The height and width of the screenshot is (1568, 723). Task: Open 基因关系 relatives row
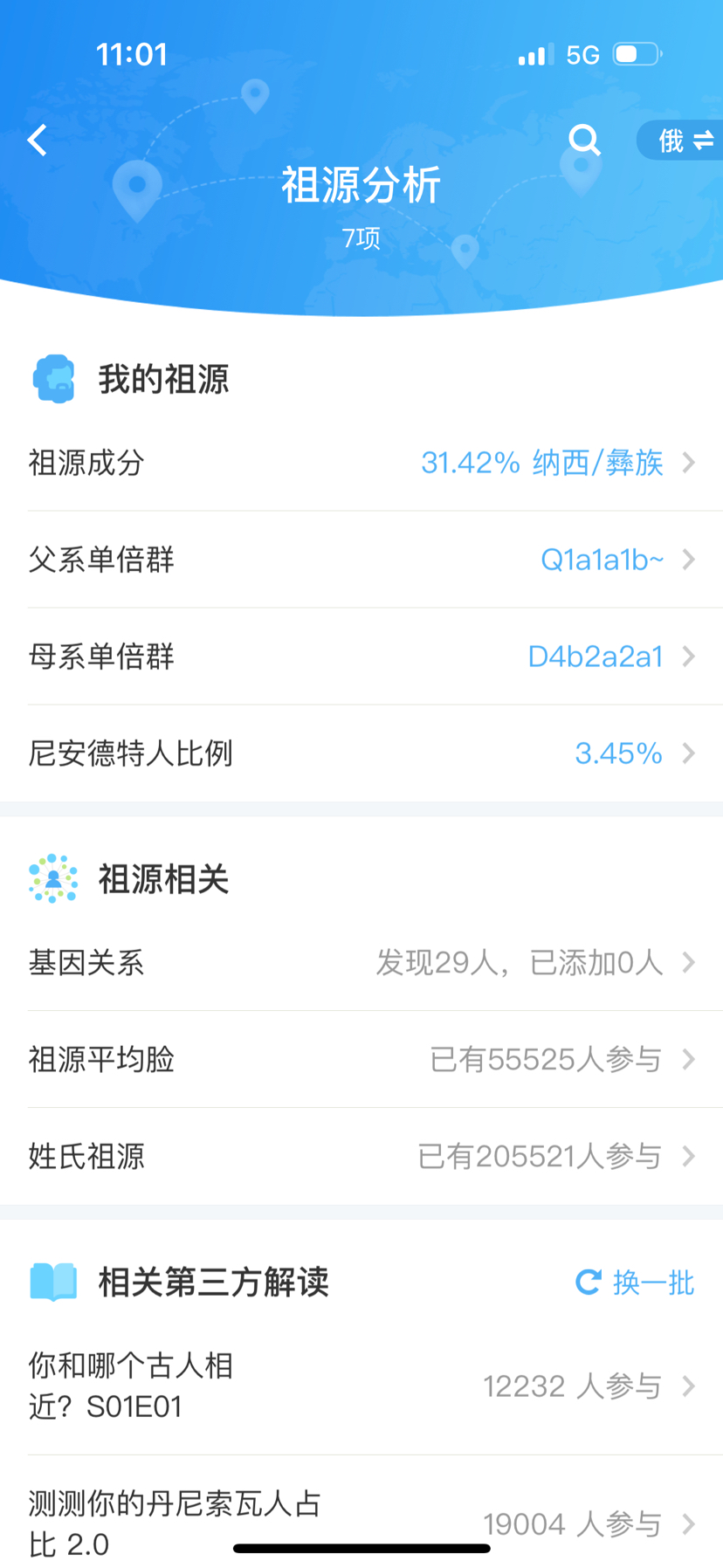361,963
